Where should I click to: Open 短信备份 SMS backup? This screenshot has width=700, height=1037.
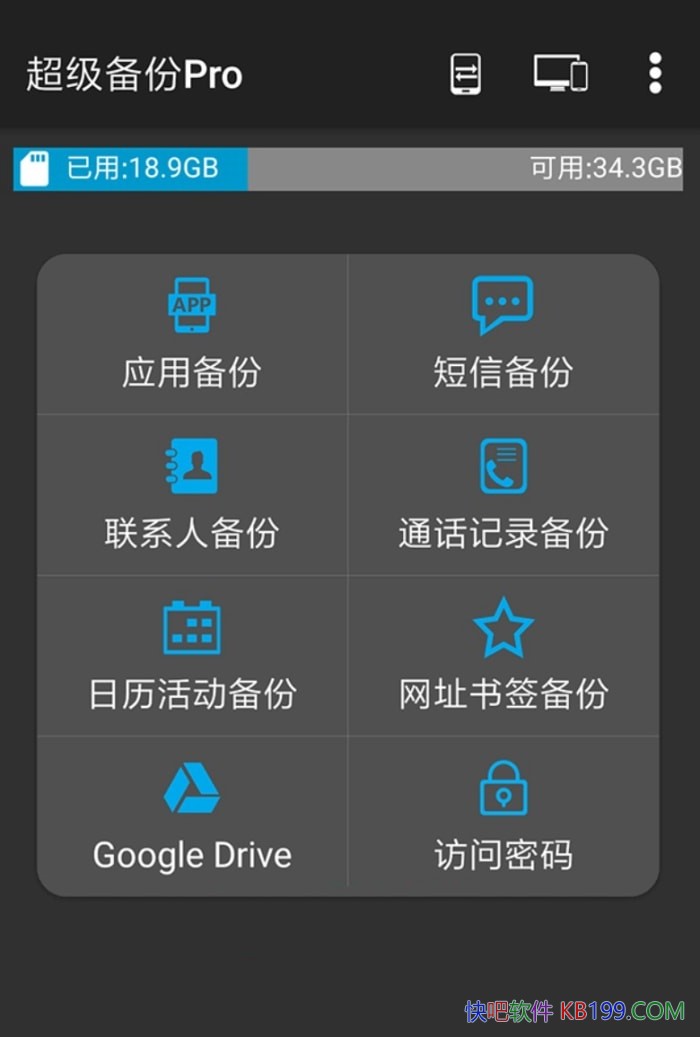(x=503, y=334)
